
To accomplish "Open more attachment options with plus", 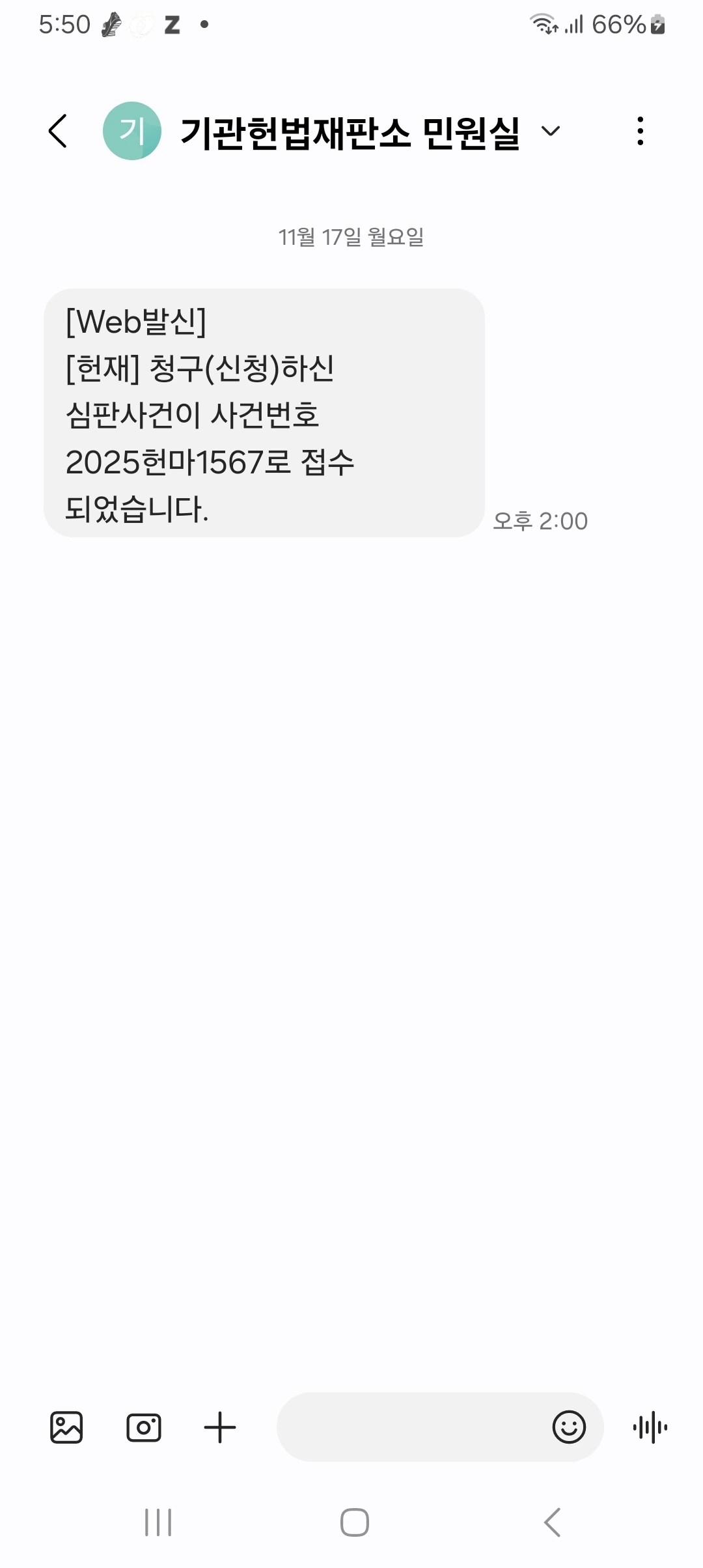I will (220, 1428).
